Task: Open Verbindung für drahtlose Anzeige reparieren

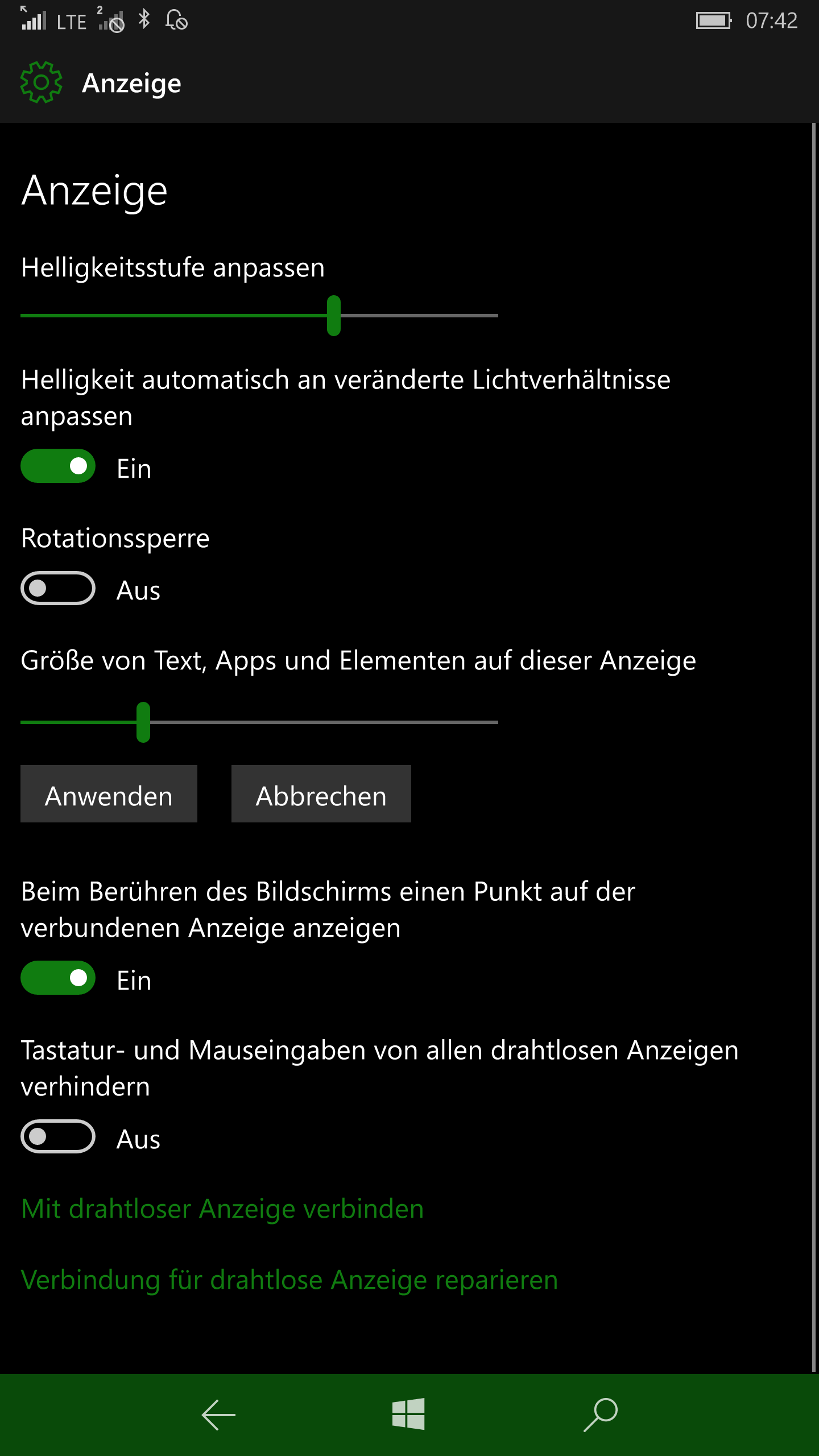Action: tap(289, 1280)
